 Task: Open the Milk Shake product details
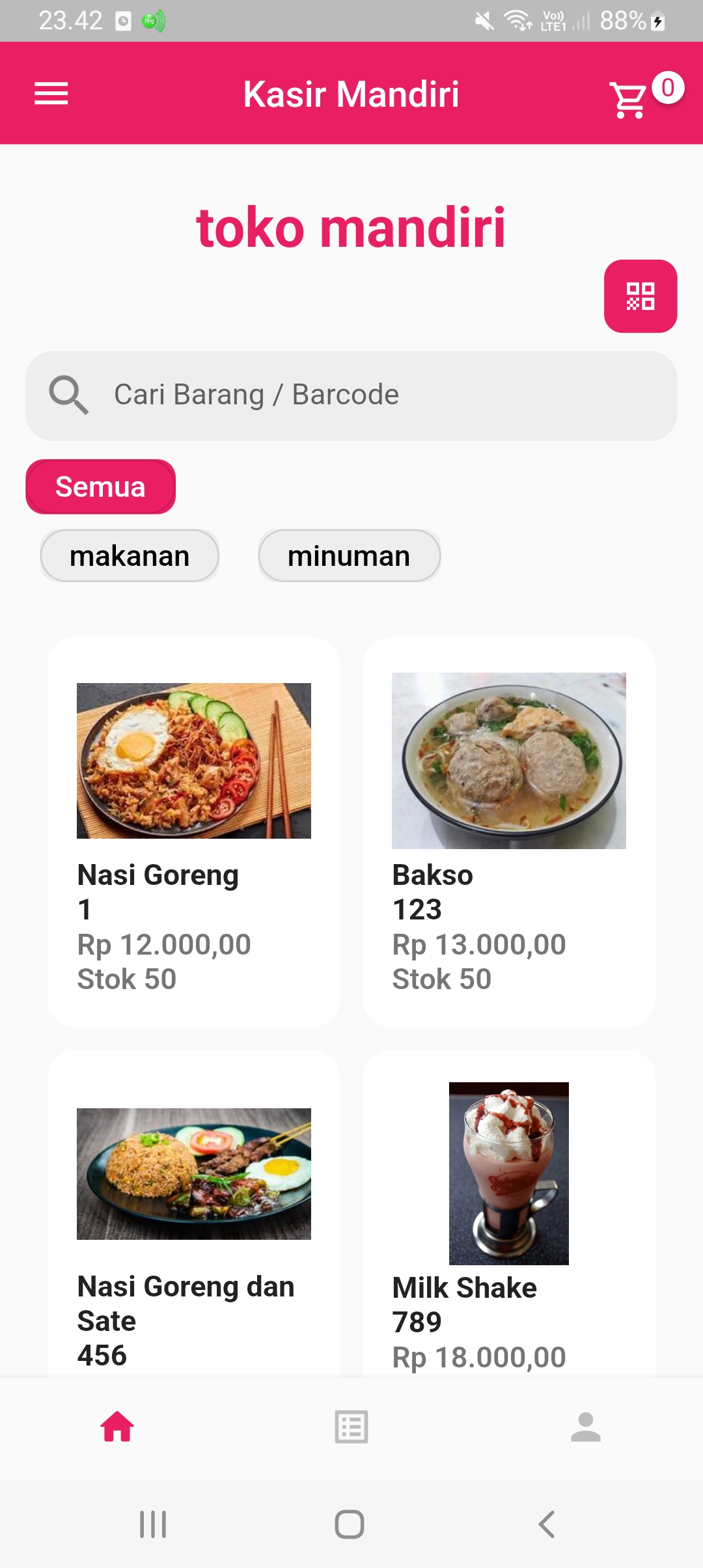[x=508, y=1237]
